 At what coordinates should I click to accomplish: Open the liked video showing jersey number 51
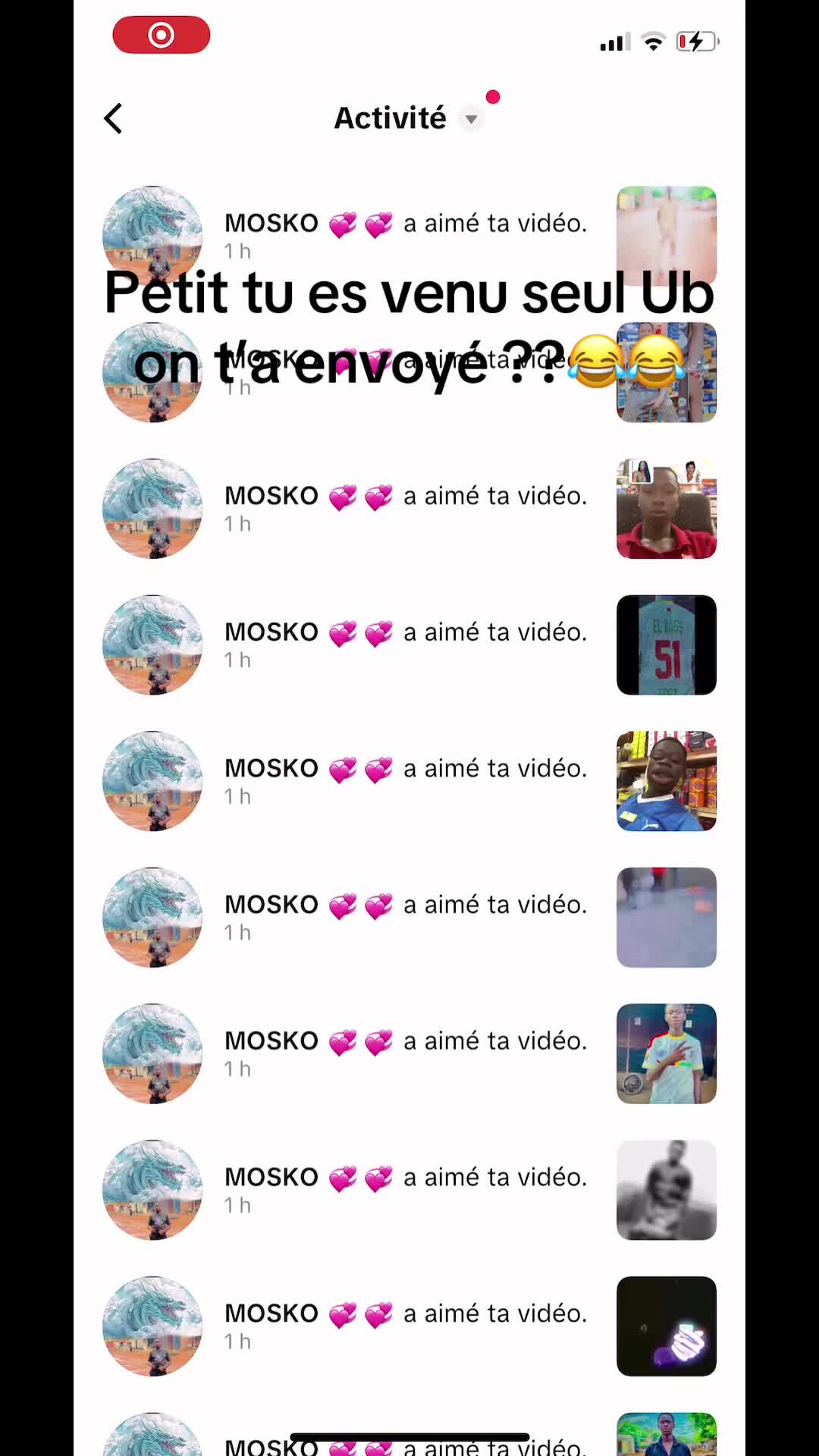pyautogui.click(x=666, y=645)
